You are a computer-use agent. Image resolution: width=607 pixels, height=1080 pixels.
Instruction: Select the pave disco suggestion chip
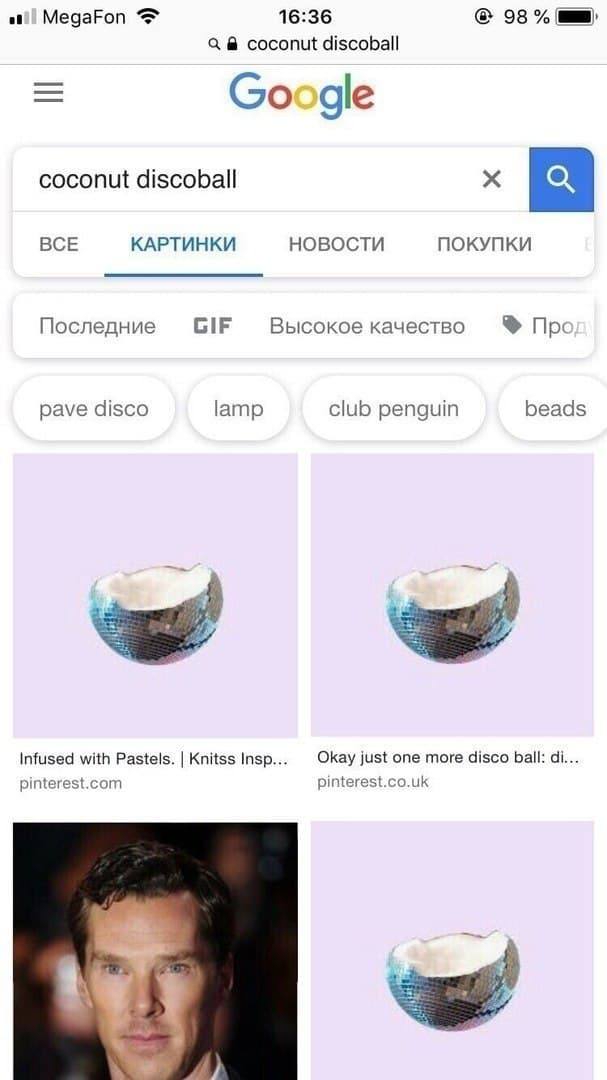pos(93,408)
